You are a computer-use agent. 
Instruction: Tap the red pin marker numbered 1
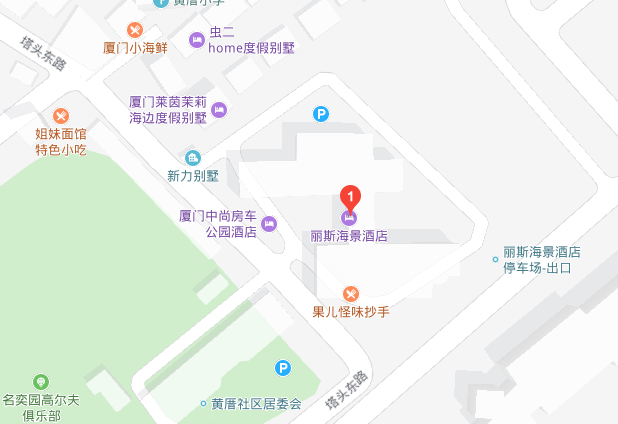coord(350,196)
